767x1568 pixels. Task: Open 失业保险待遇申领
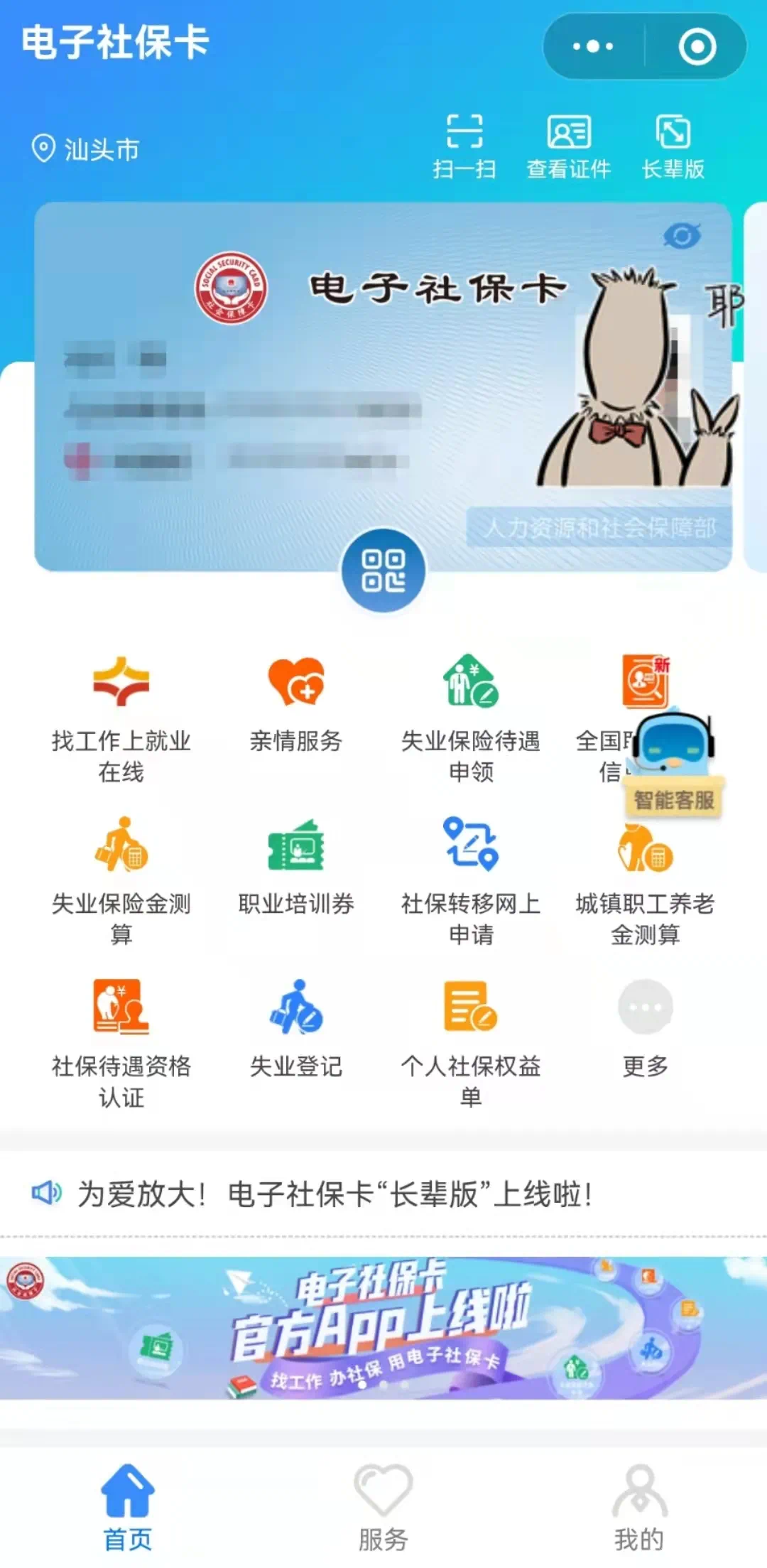[x=470, y=718]
